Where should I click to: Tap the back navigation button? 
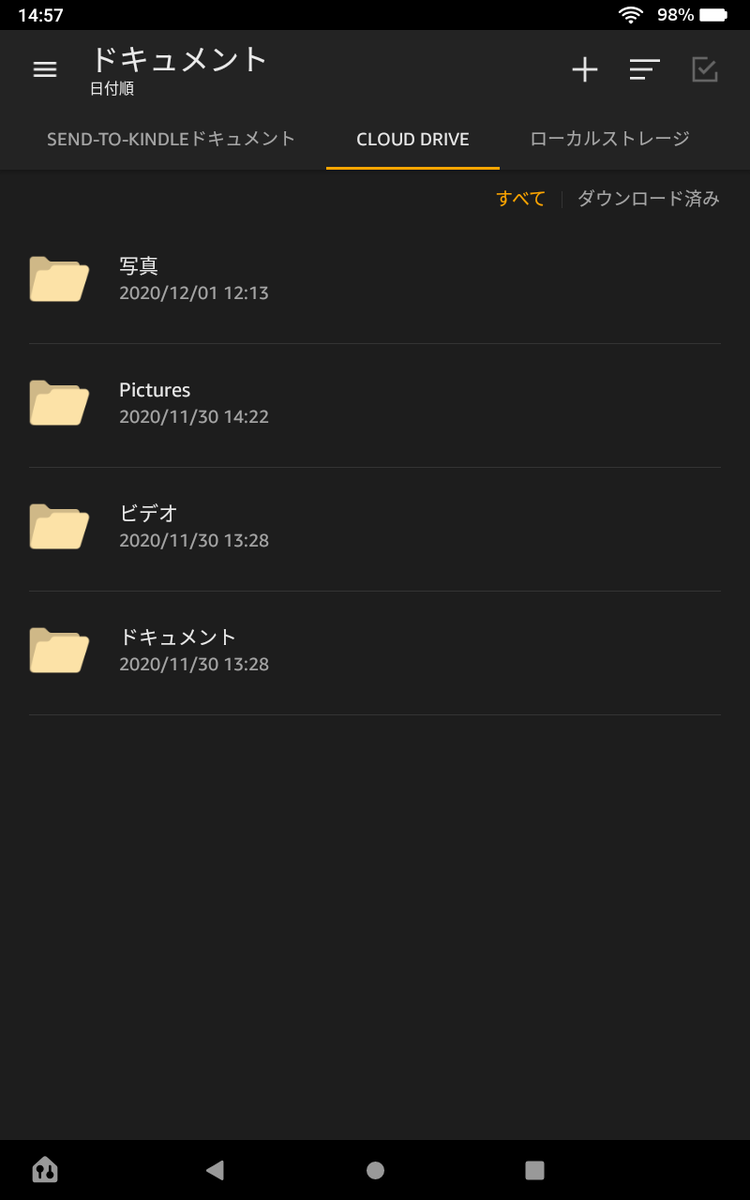[x=214, y=1169]
